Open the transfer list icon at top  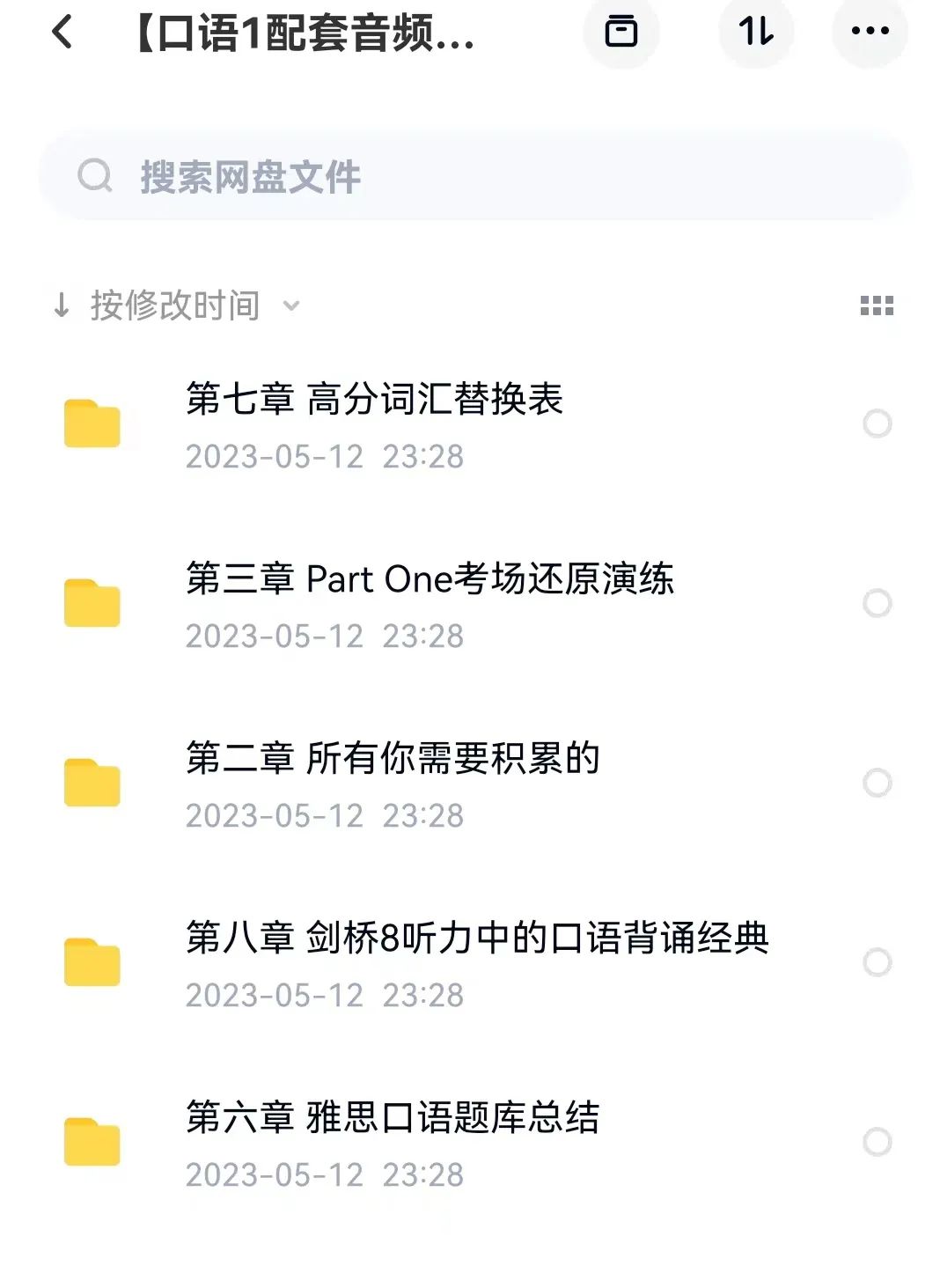pyautogui.click(x=621, y=32)
